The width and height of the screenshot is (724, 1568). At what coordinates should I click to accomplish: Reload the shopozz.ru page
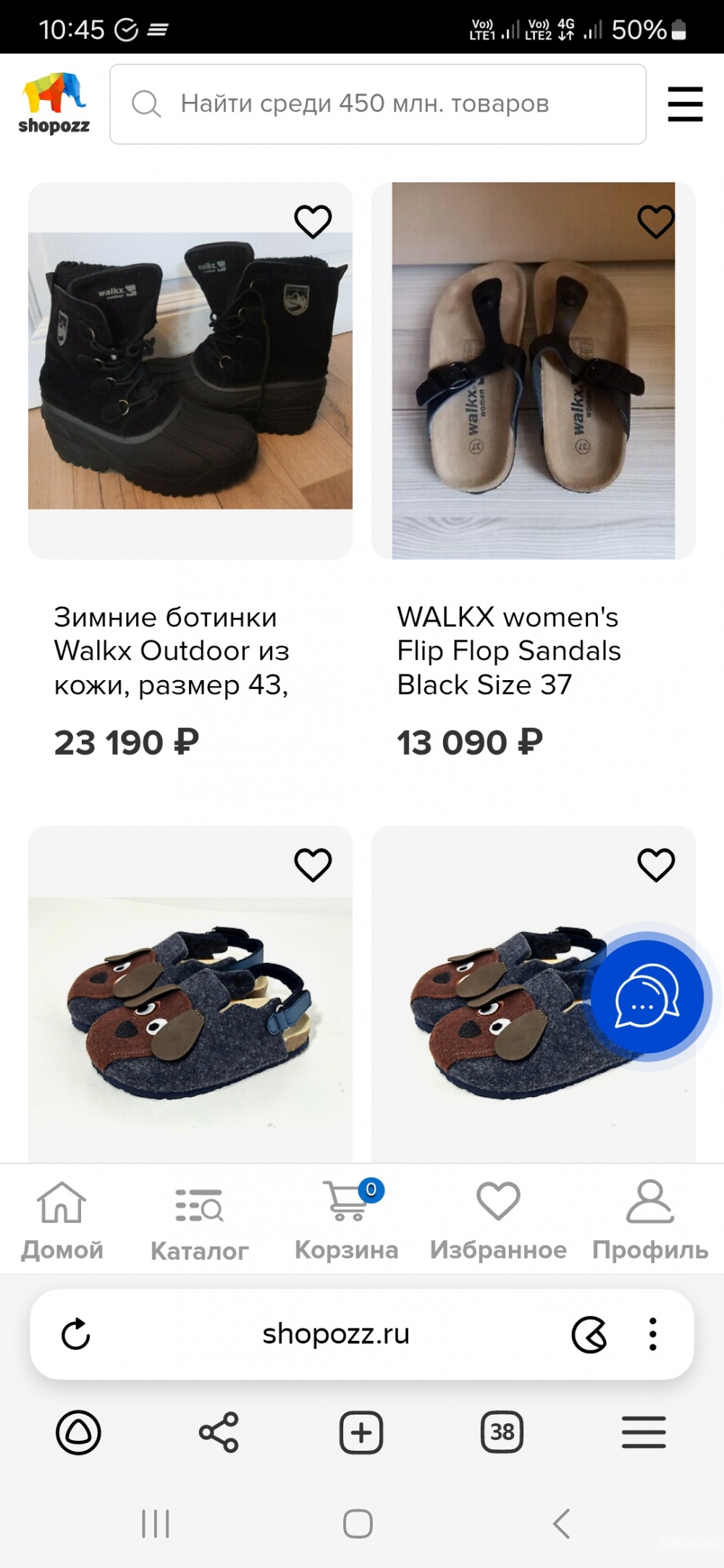coord(76,1334)
